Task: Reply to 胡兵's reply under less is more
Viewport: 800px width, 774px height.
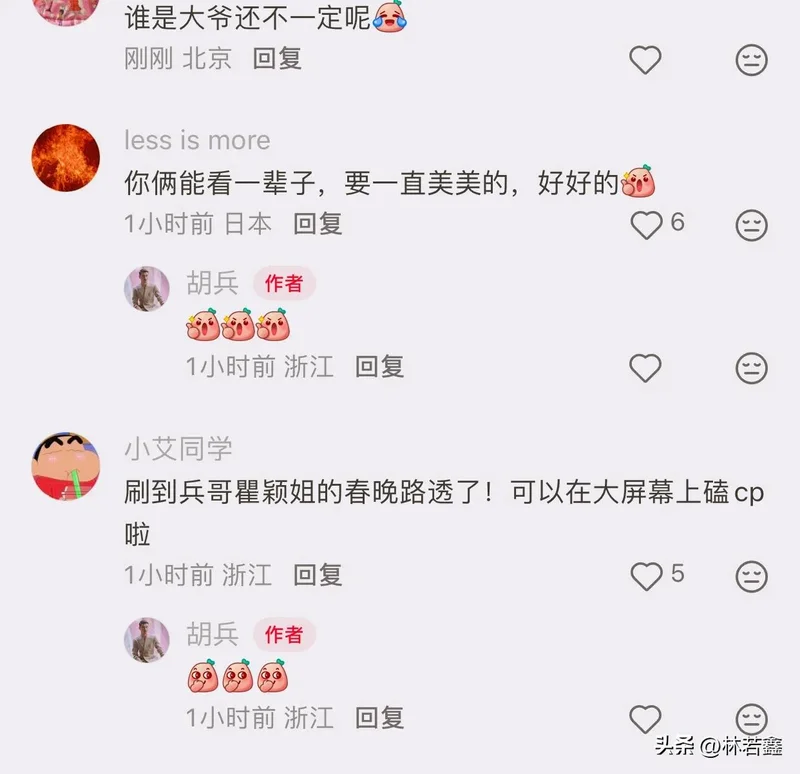Action: [380, 367]
